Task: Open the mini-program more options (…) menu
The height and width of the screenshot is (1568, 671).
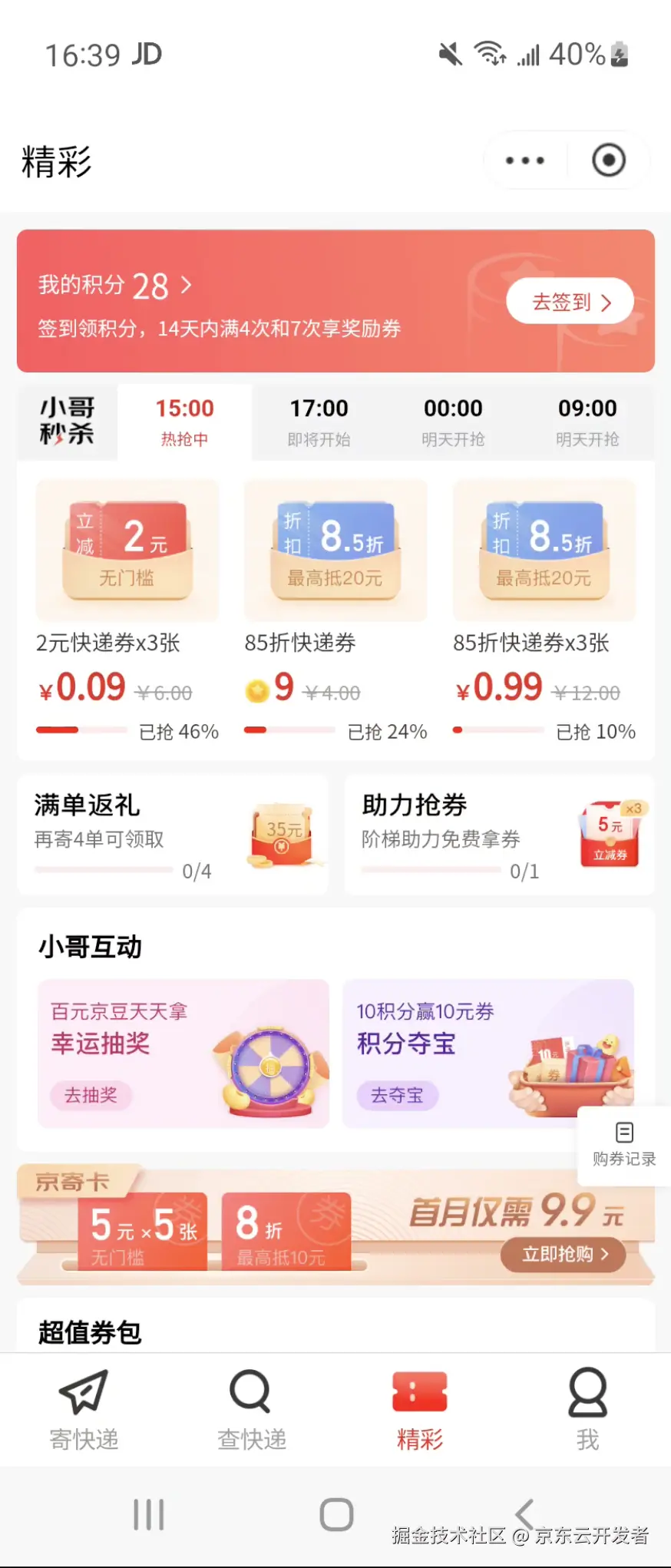Action: coord(524,160)
